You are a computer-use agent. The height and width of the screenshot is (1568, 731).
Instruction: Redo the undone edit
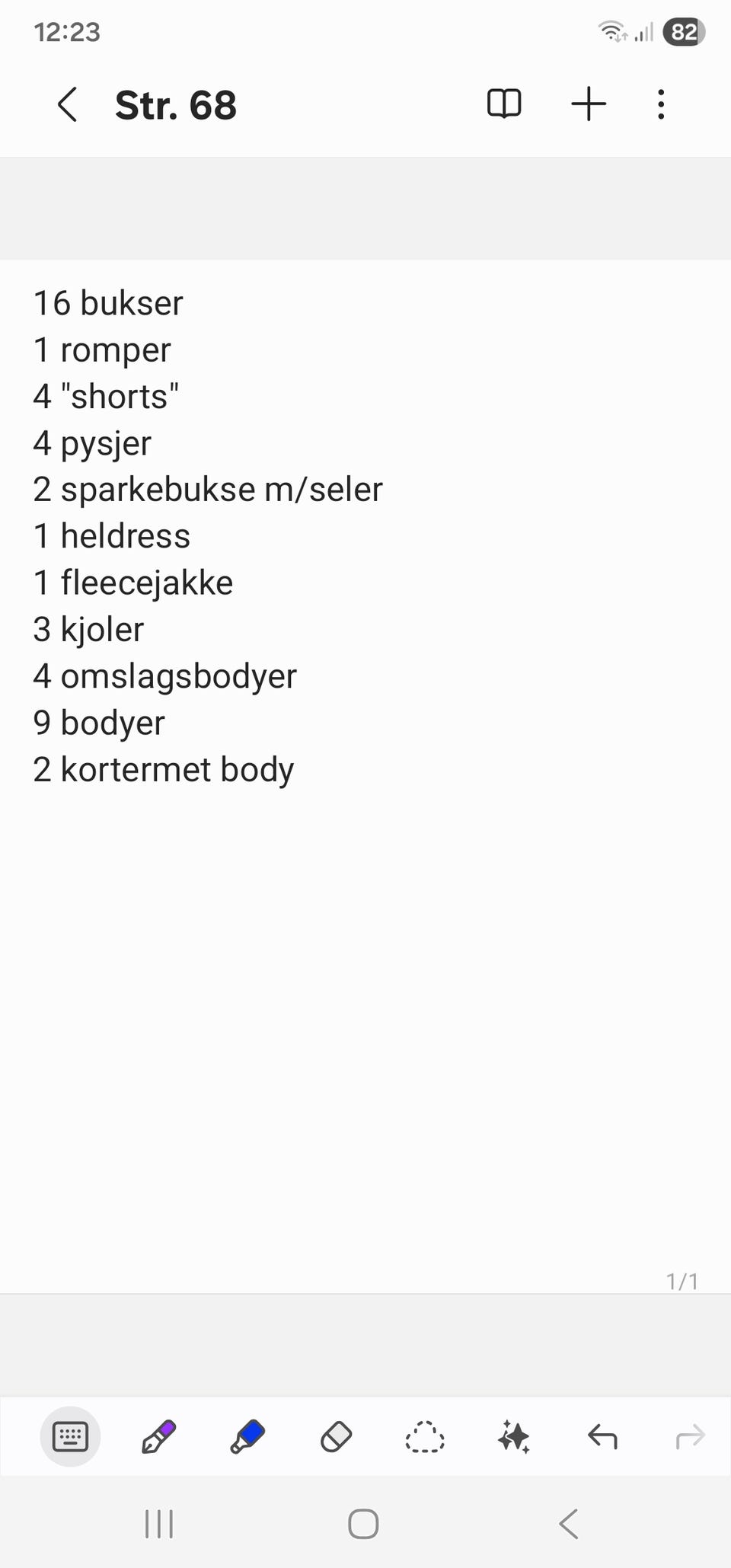click(x=690, y=1437)
